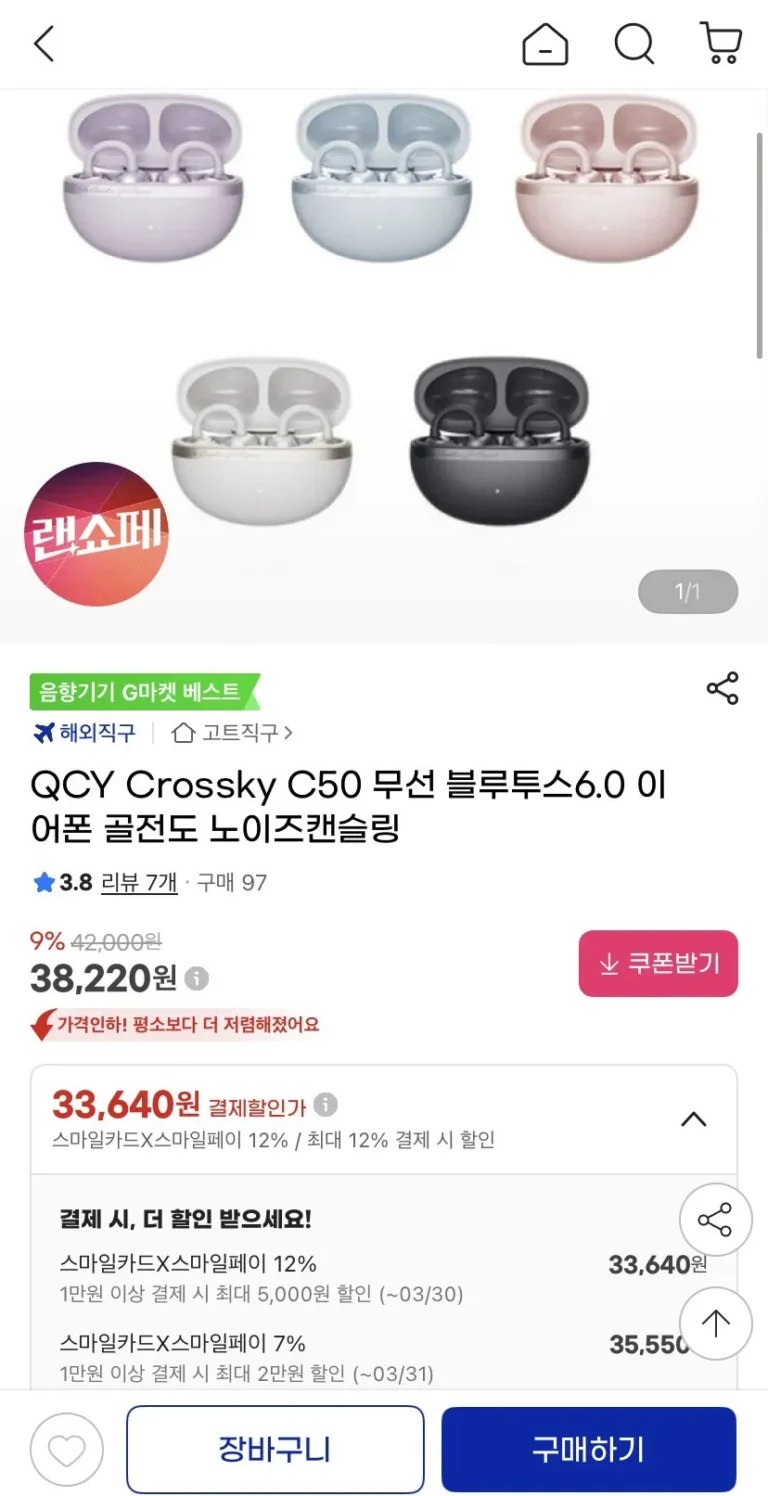The image size is (768, 1496).
Task: Open the 고트직구 seller shop link
Action: point(233,733)
